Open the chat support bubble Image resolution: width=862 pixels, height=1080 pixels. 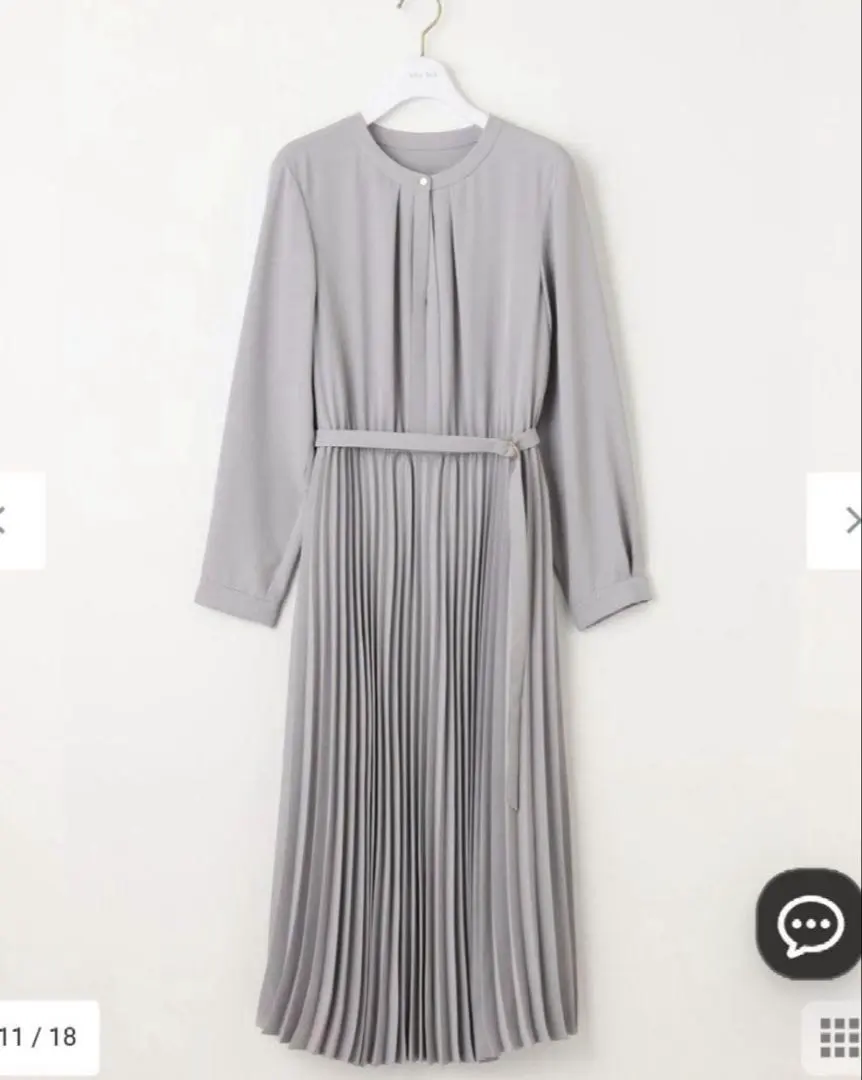809,924
